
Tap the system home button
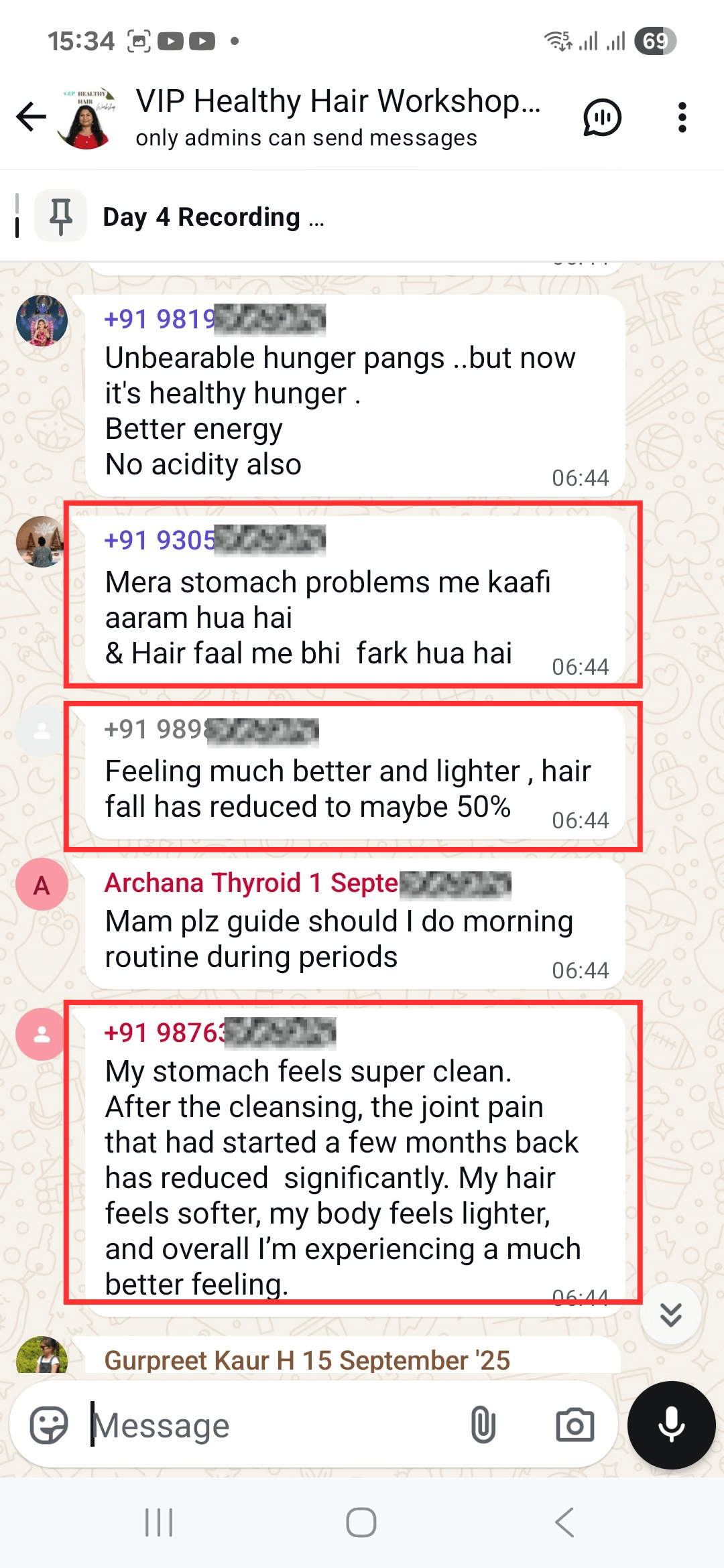tap(361, 1522)
